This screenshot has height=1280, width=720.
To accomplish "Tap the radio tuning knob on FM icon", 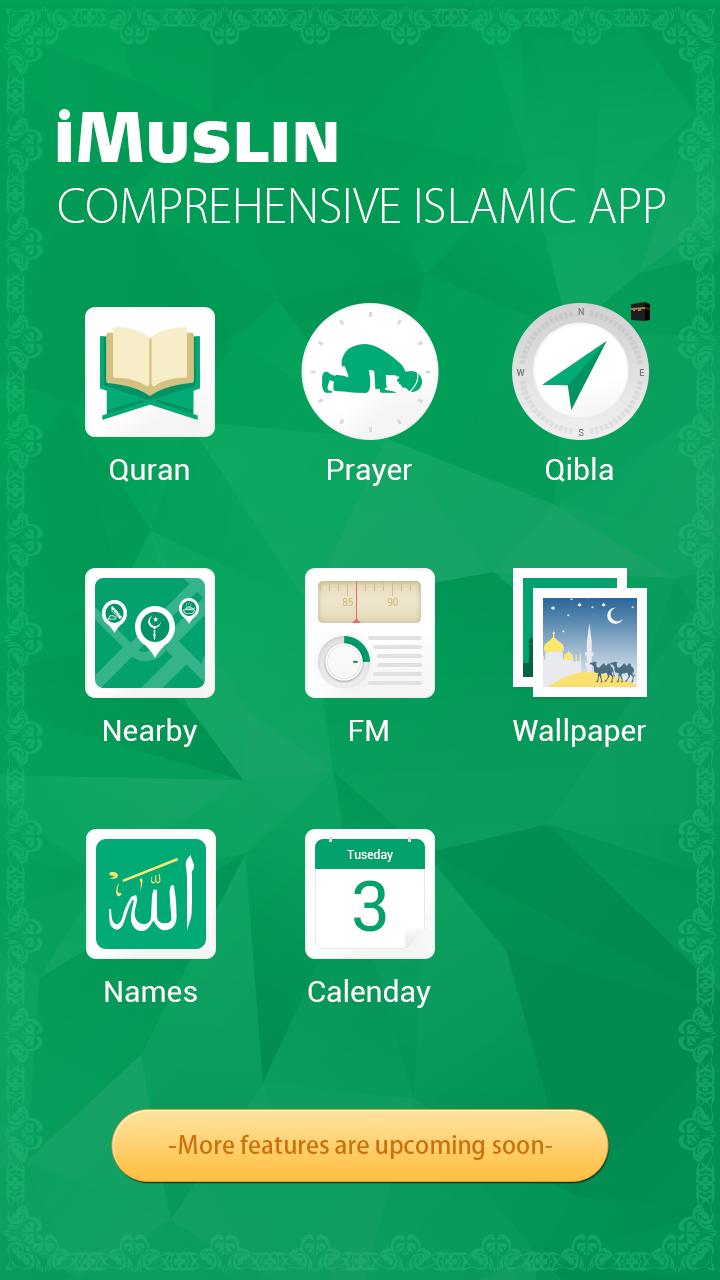I will [345, 660].
